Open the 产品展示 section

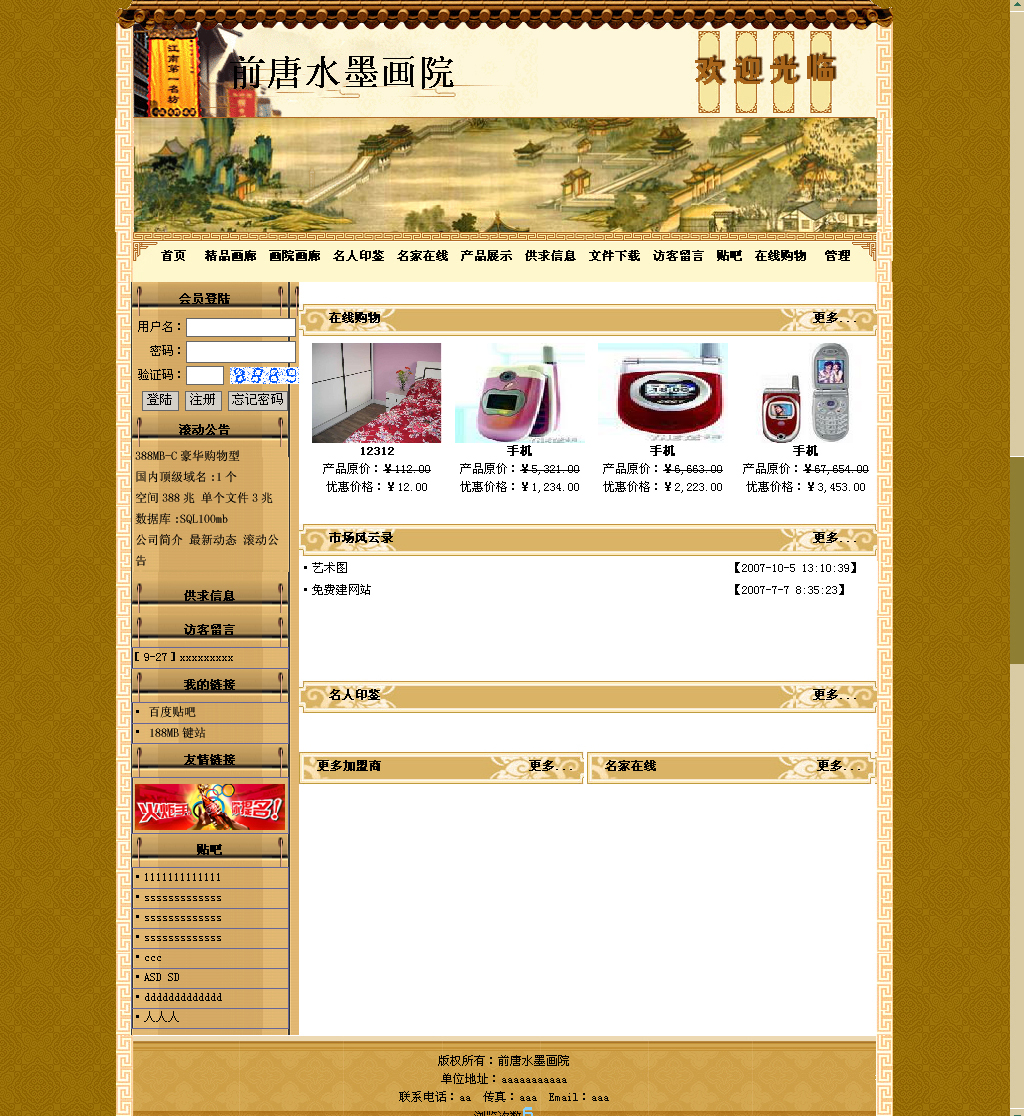point(486,256)
